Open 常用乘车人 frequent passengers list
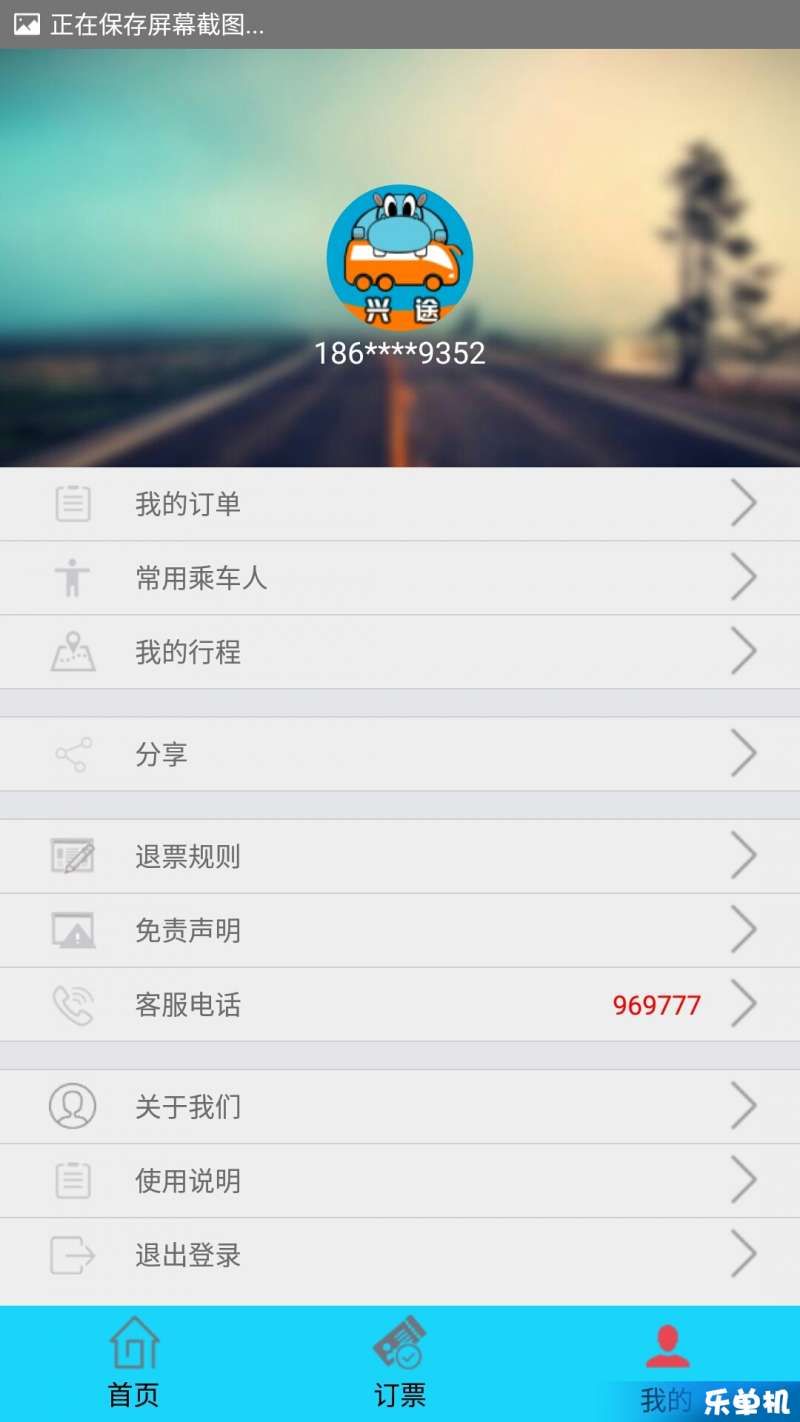The width and height of the screenshot is (800, 1422). (x=400, y=578)
